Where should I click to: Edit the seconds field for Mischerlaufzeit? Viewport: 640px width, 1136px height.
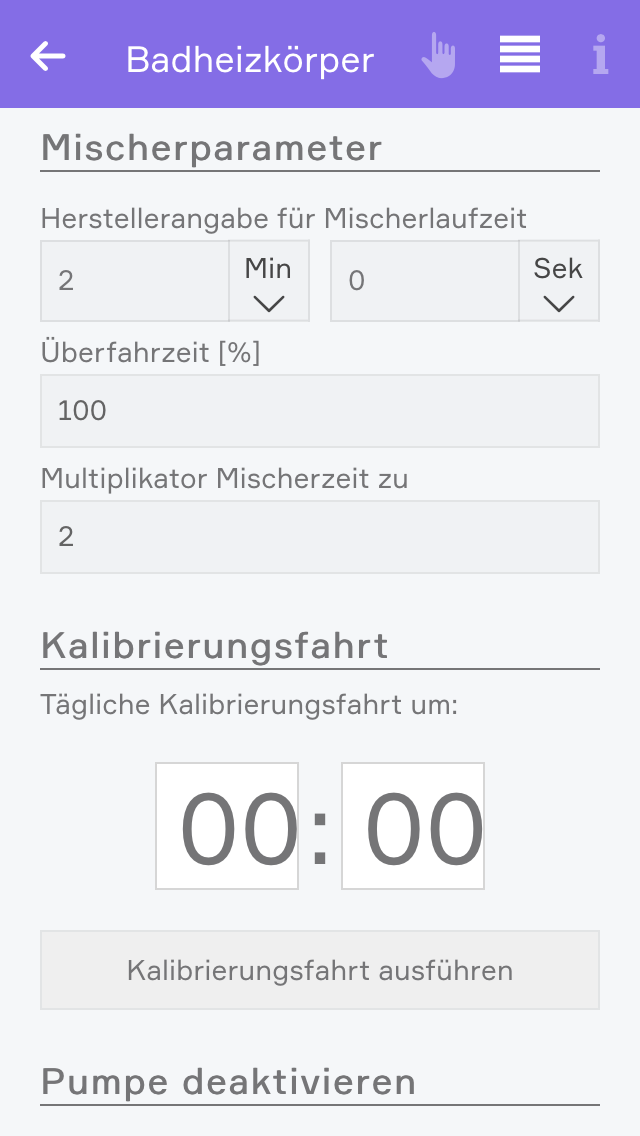click(424, 281)
